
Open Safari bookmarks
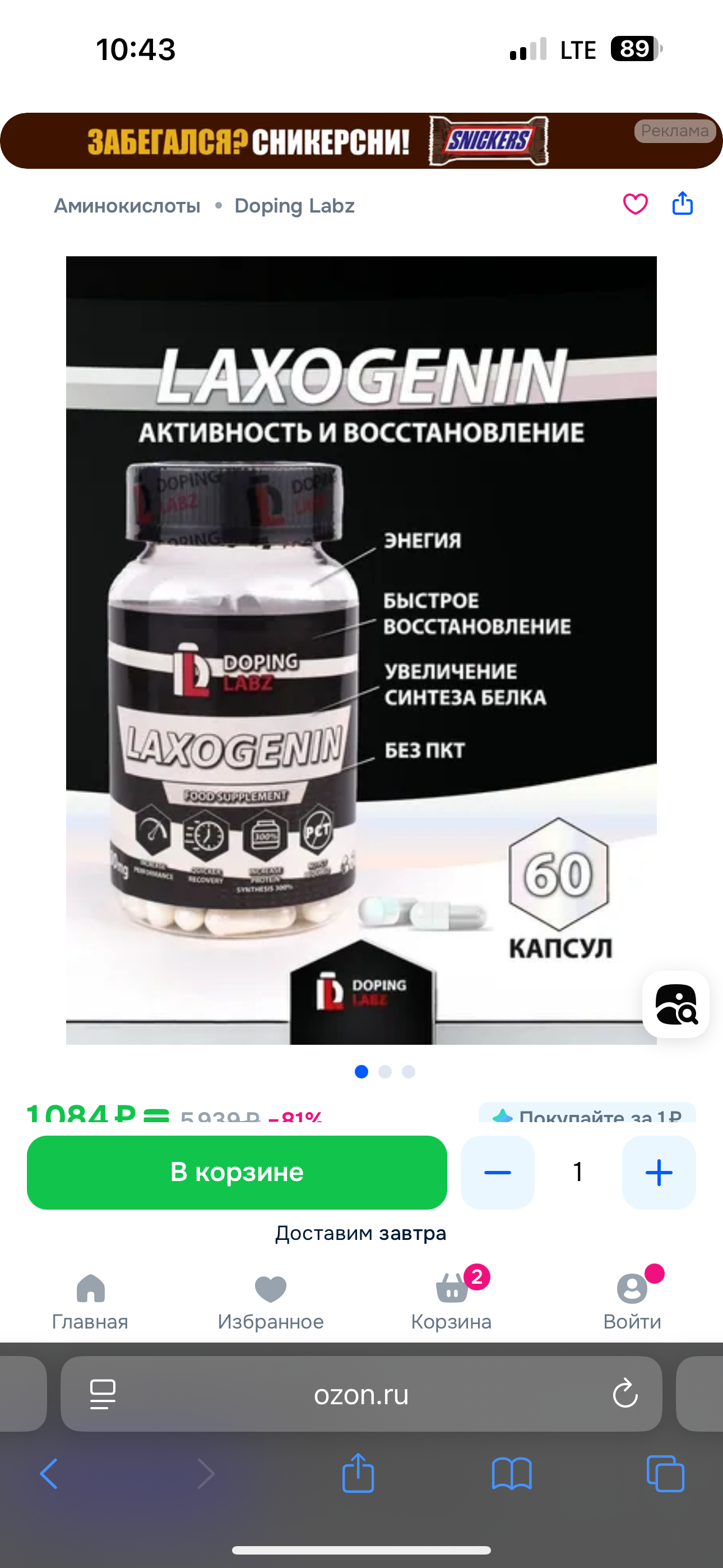coord(511,1474)
